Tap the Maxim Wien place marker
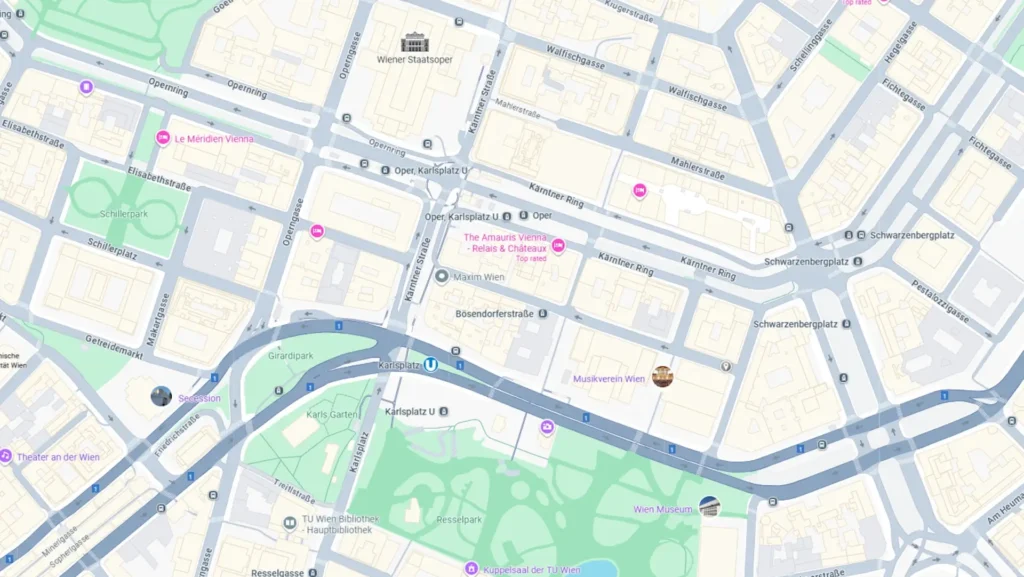 point(441,276)
